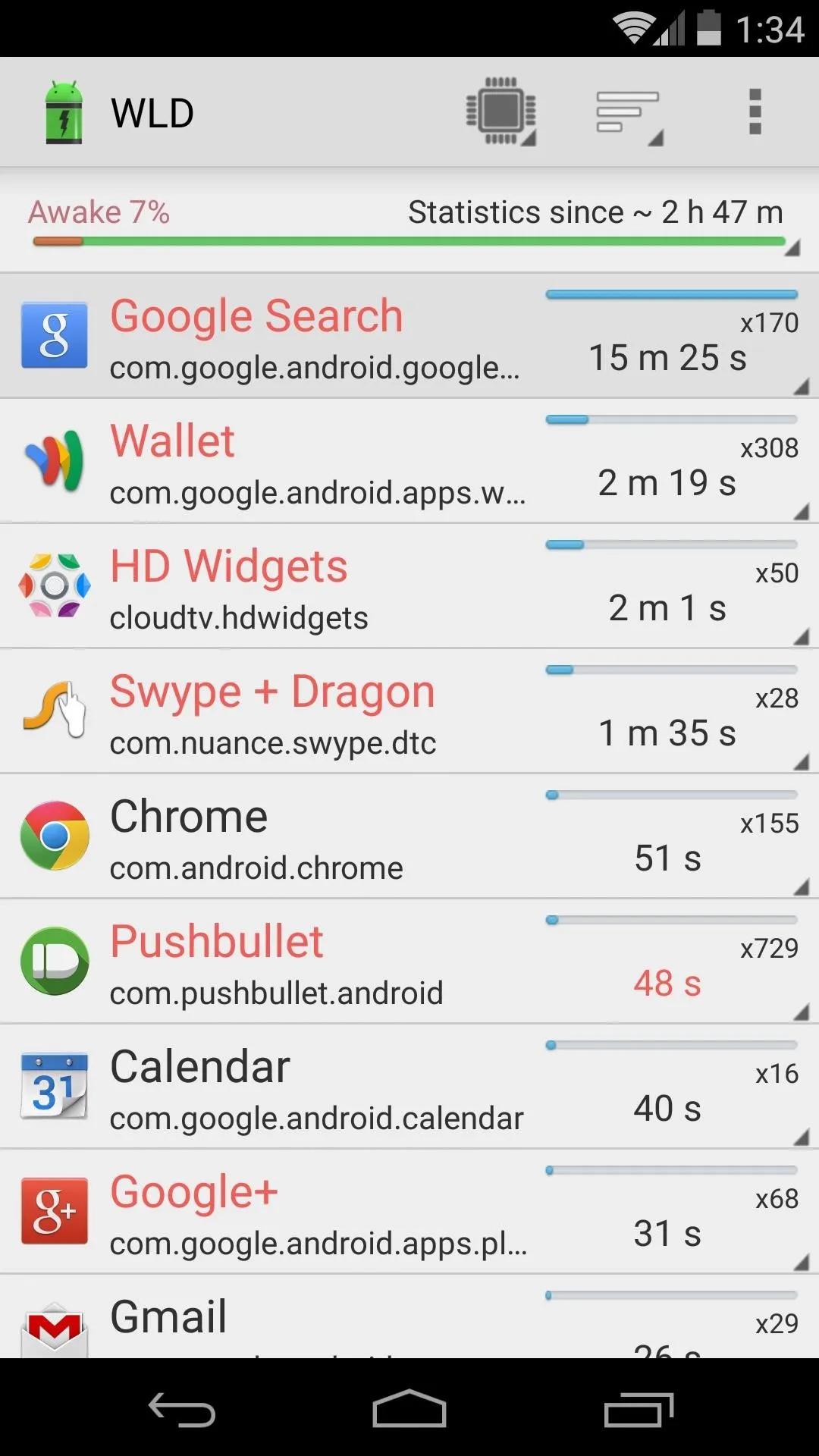819x1456 pixels.
Task: Open Google Search wakelock details
Action: 409,335
